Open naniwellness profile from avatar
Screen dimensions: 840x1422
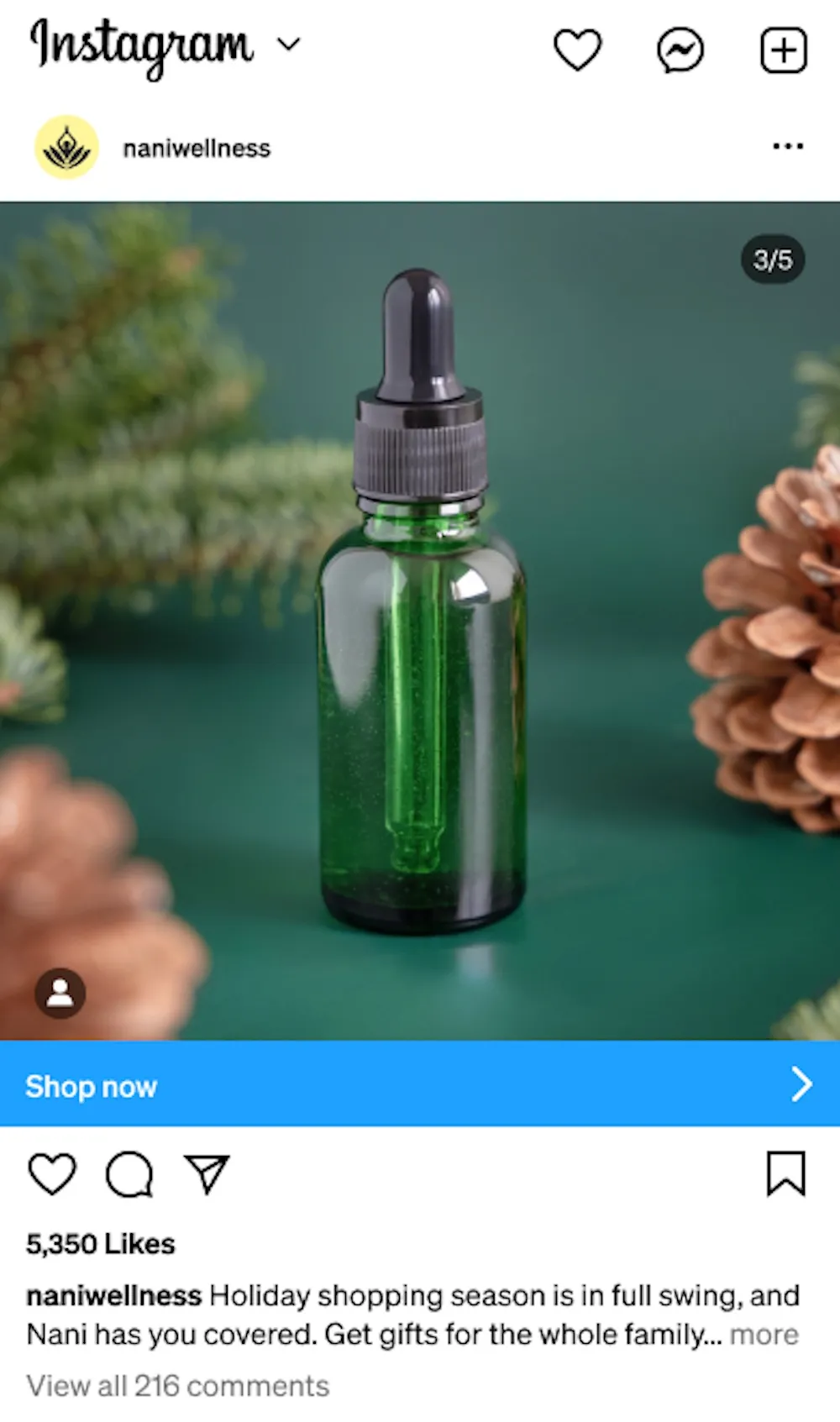66,148
